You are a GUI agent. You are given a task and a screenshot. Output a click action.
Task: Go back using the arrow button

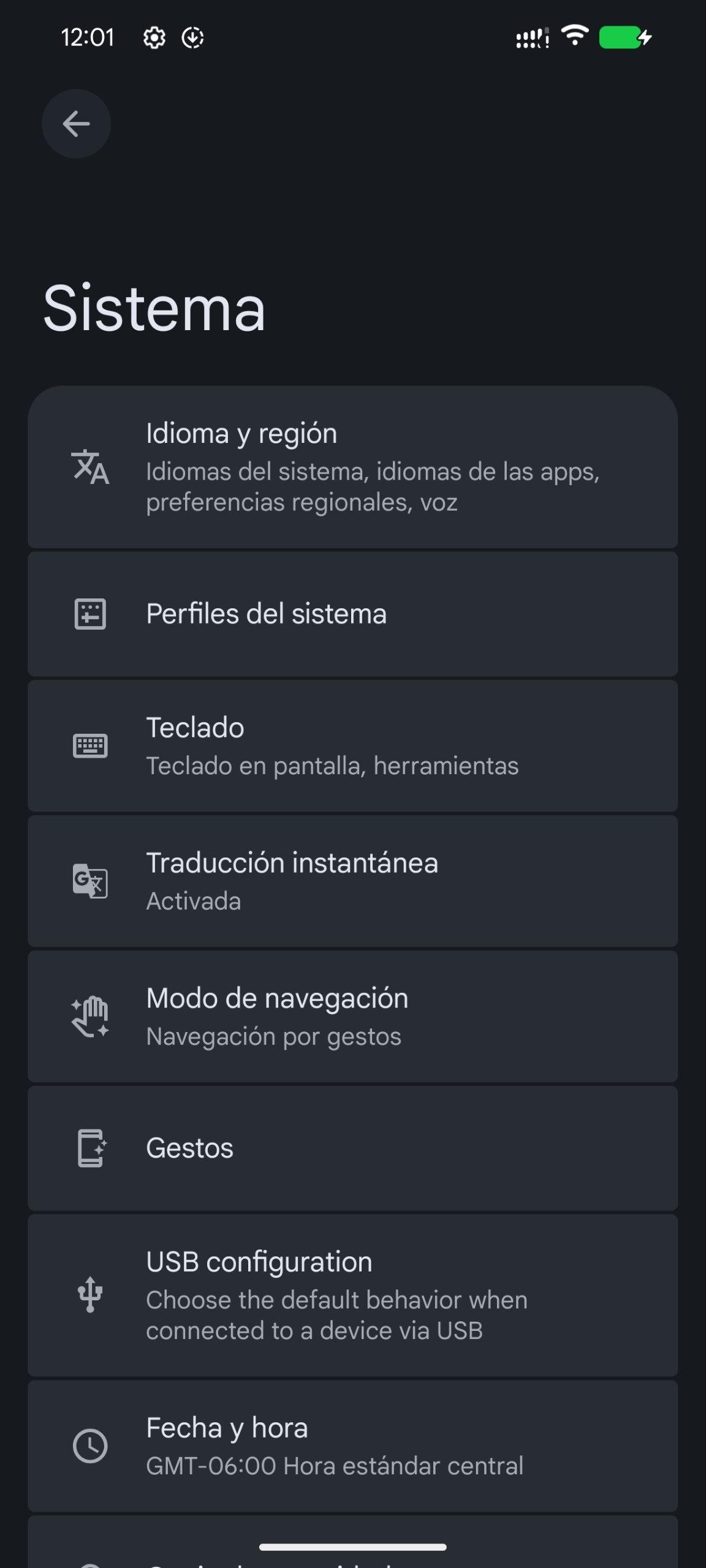coord(76,124)
